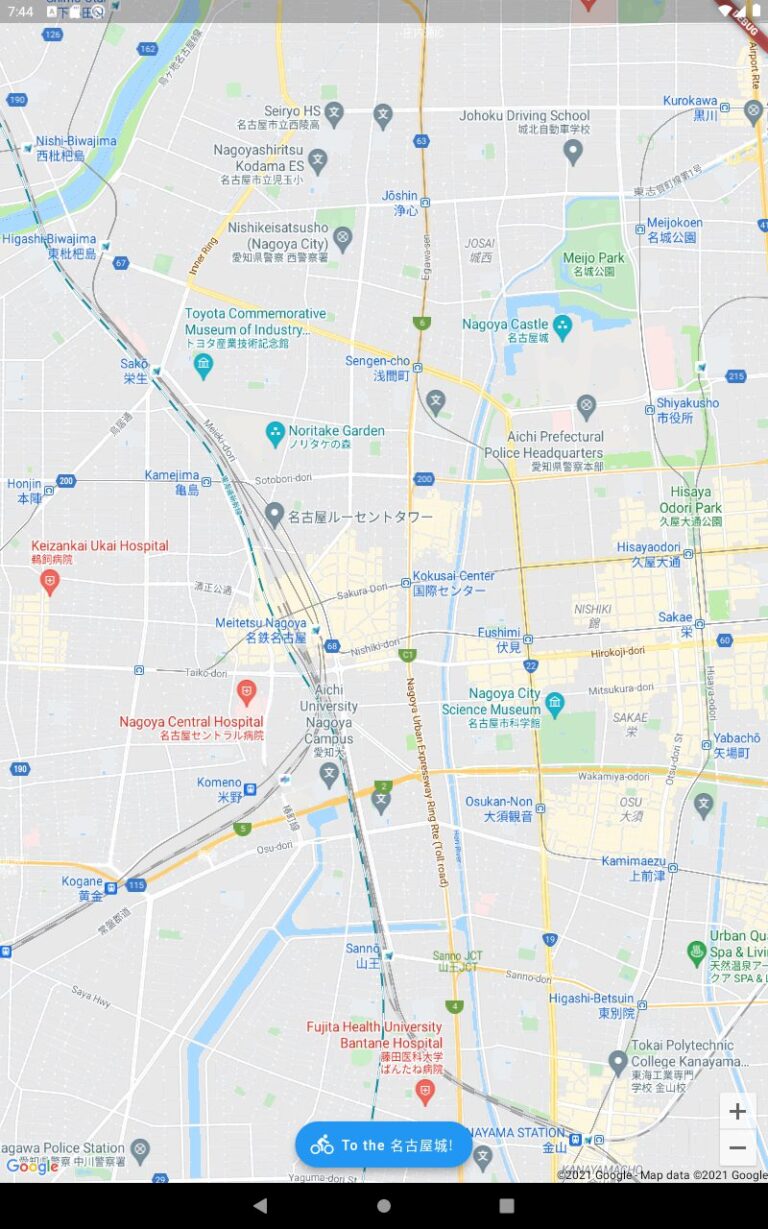The width and height of the screenshot is (768, 1229).
Task: Go to the system home screen
Action: pyautogui.click(x=384, y=1206)
